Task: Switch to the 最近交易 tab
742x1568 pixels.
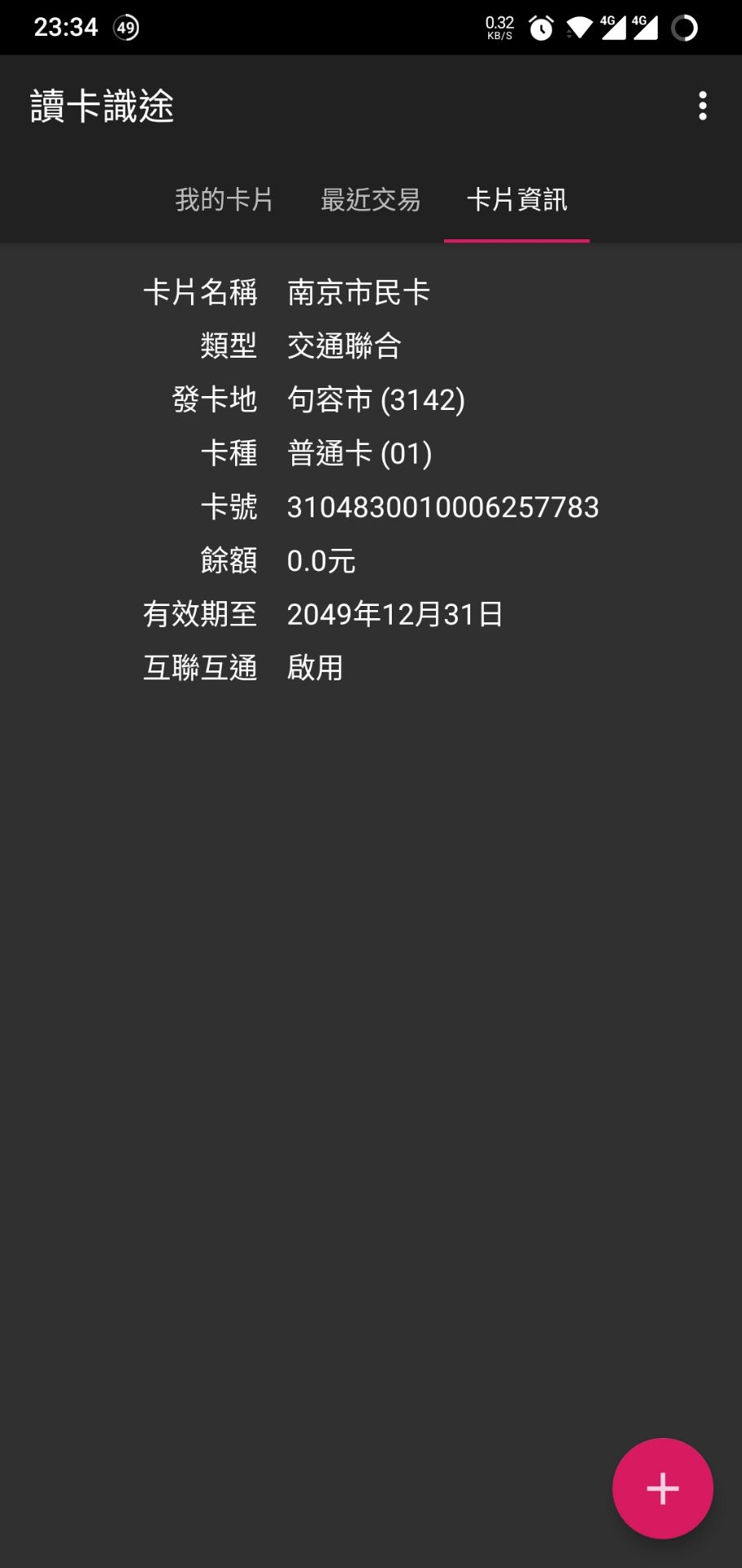Action: pos(371,200)
